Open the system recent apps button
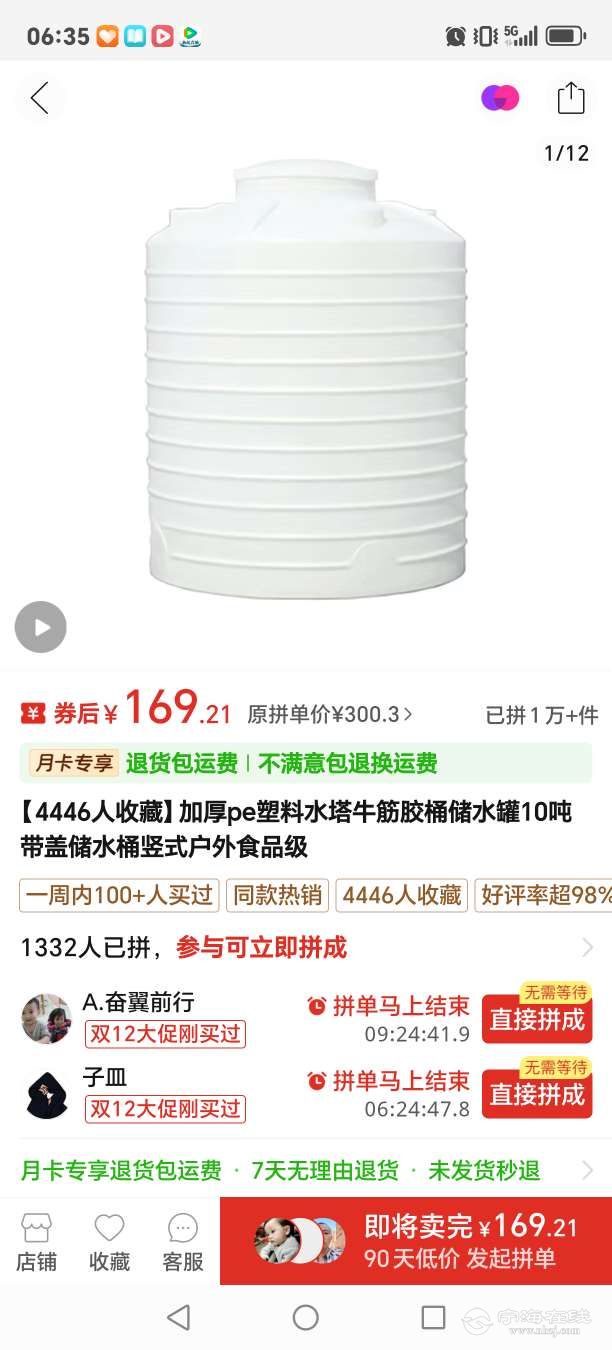The image size is (612, 1350). click(433, 1317)
